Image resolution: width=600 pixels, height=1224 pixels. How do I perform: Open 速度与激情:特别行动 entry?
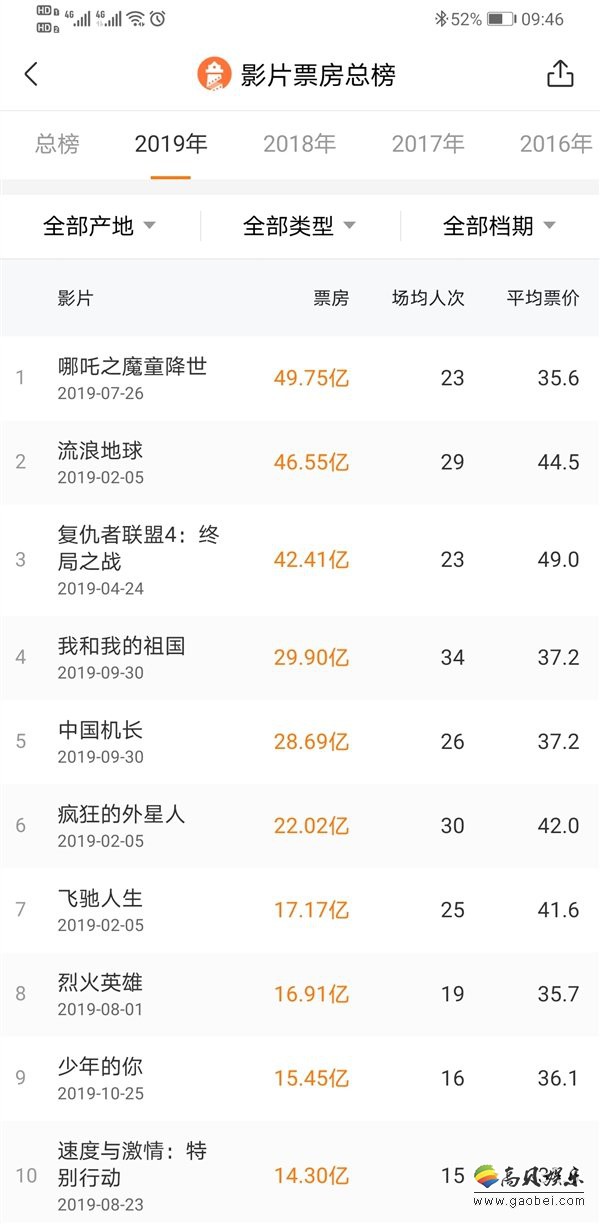300,1172
